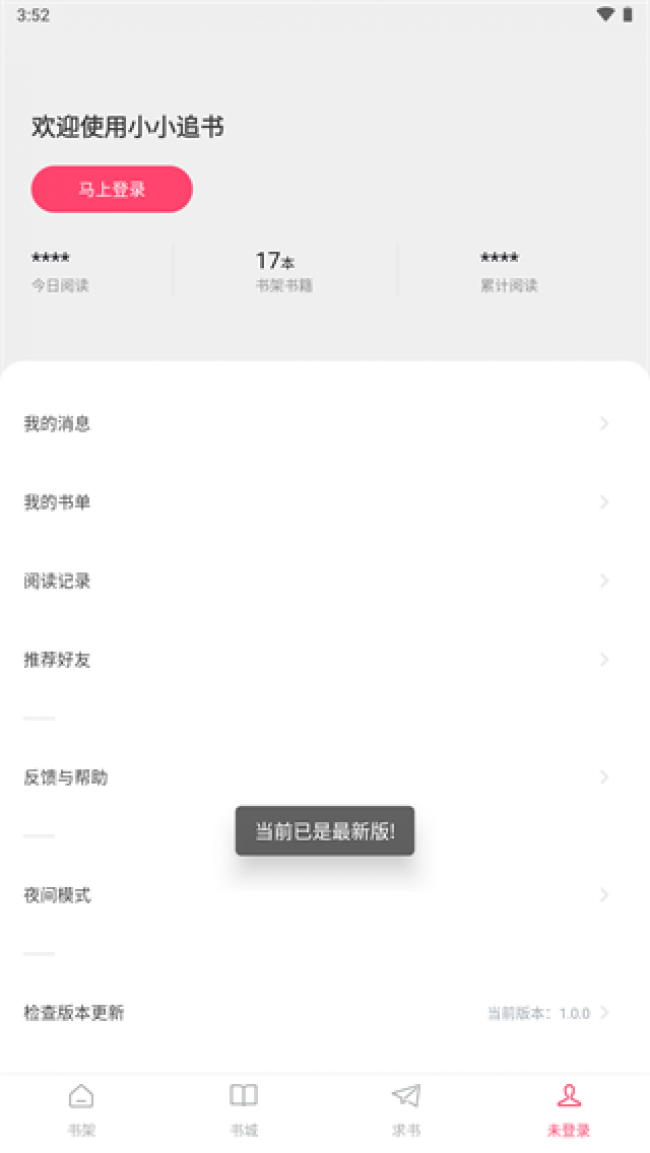View 阅读记录 reading history

pyautogui.click(x=325, y=581)
